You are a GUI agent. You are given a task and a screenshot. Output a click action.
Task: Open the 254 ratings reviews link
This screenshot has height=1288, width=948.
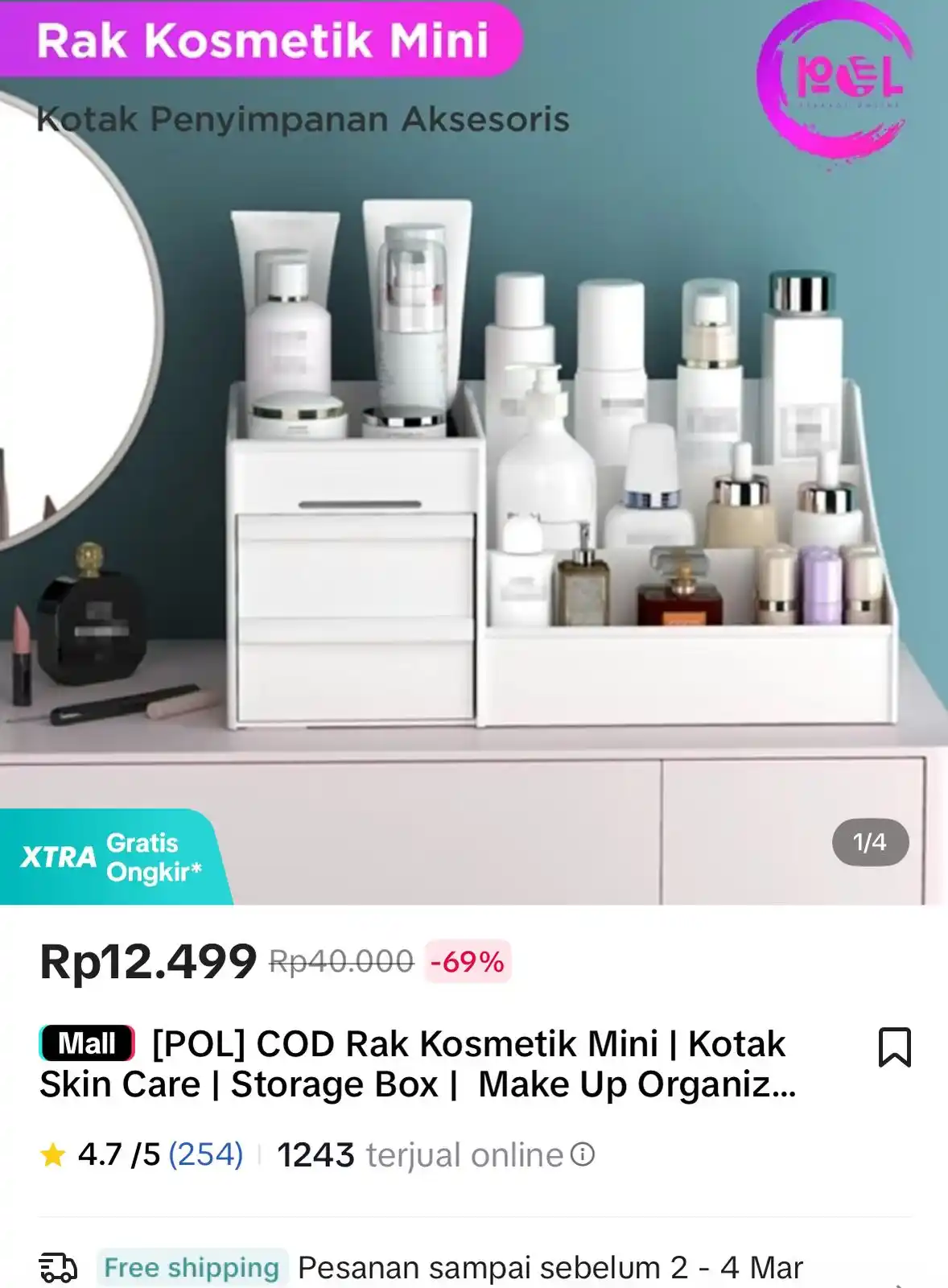205,1154
